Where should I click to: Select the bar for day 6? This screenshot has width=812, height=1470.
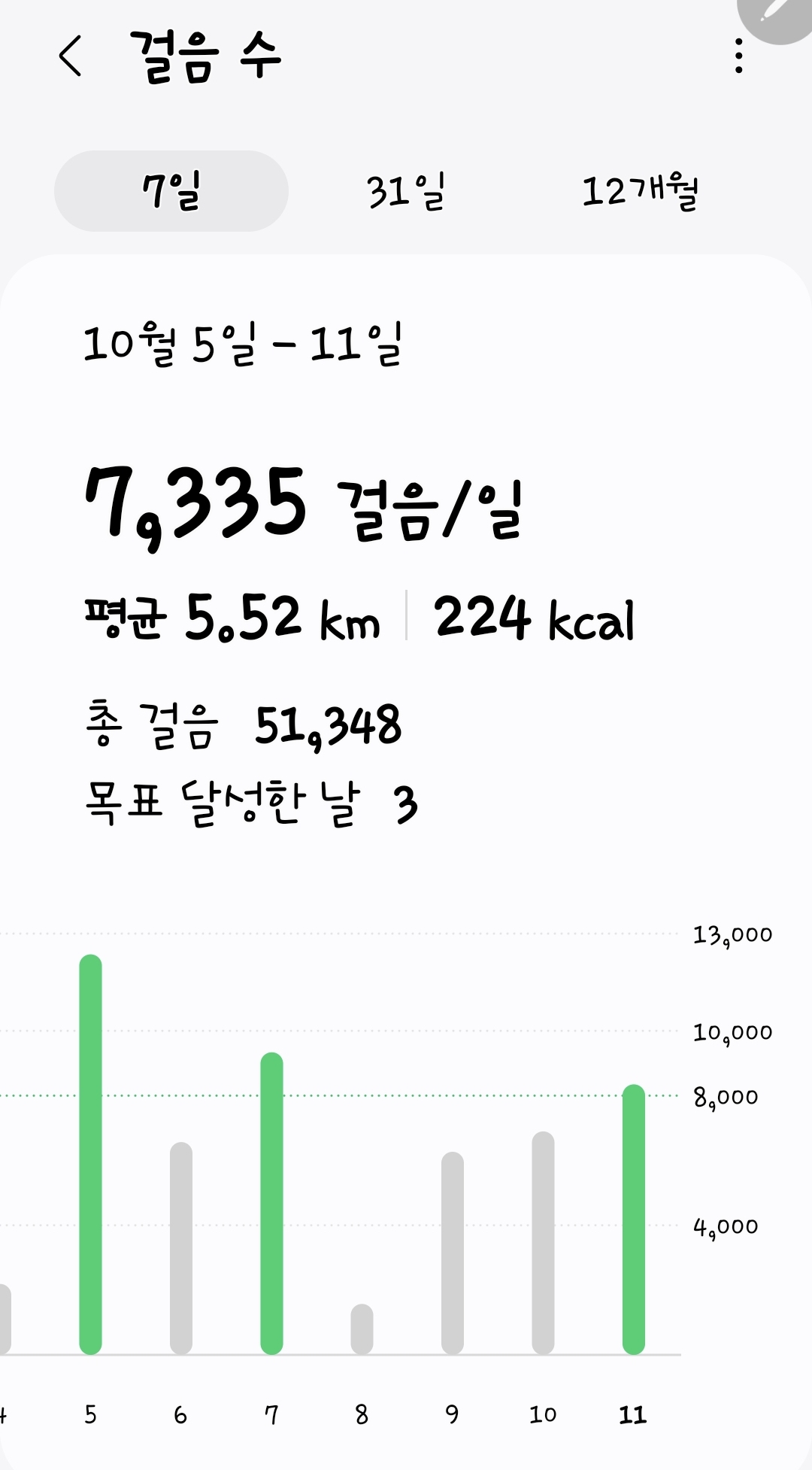[x=181, y=1249]
